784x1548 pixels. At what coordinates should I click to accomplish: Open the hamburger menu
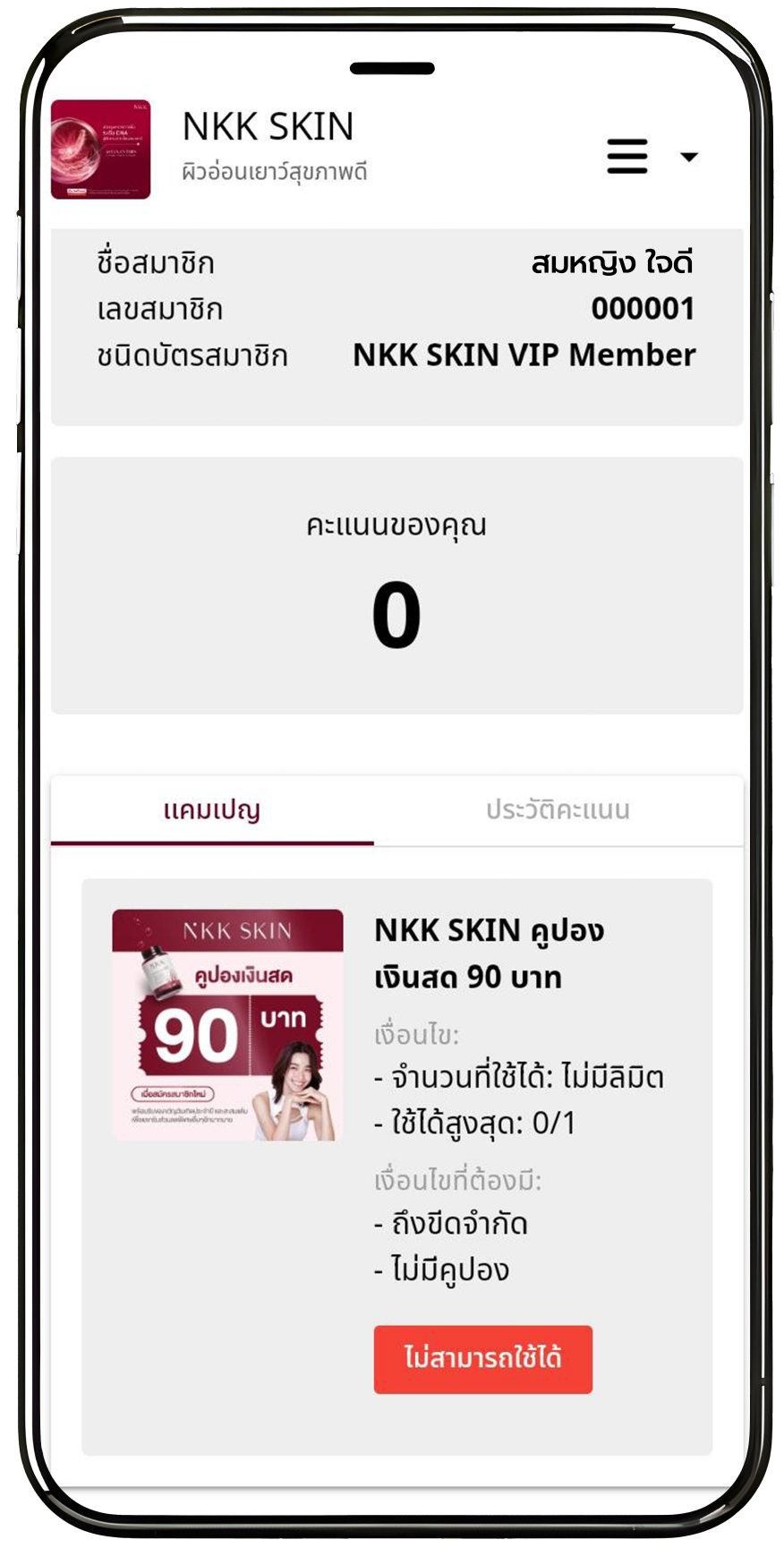pyautogui.click(x=626, y=156)
